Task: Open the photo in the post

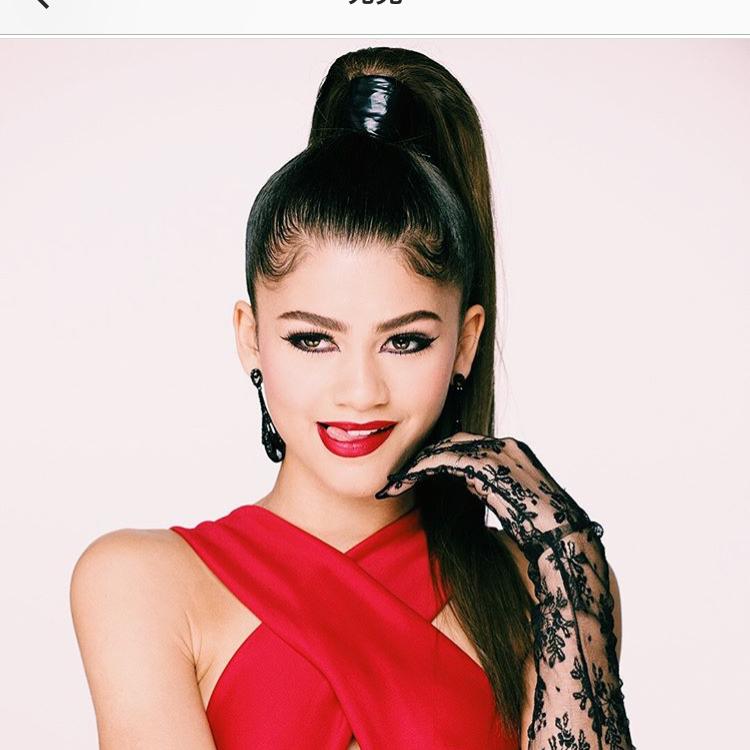Action: [x=375, y=395]
